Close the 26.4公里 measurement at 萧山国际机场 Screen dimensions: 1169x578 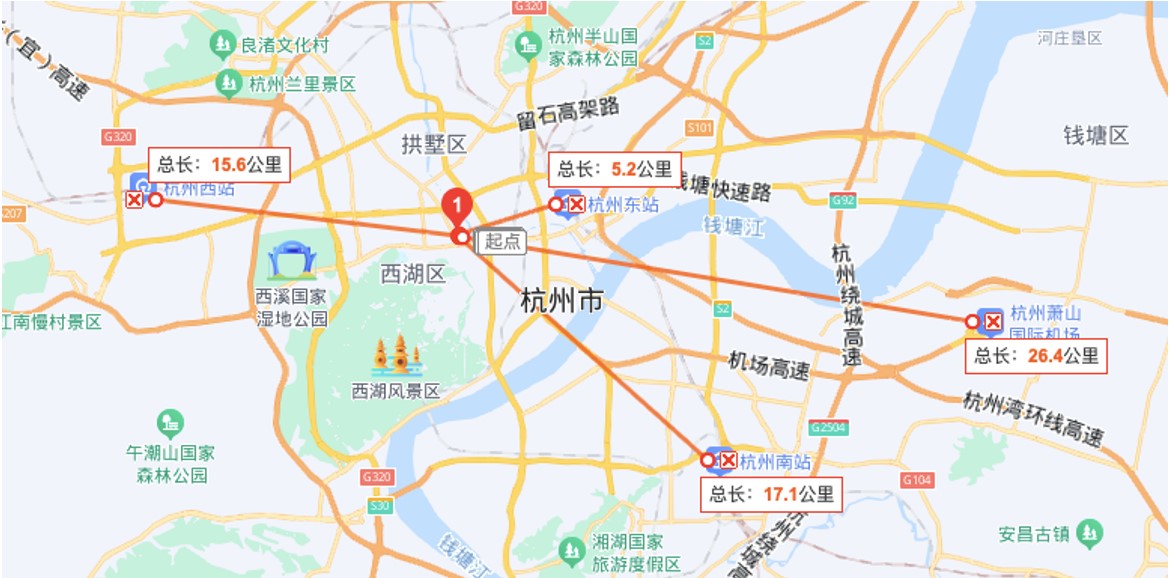click(993, 321)
